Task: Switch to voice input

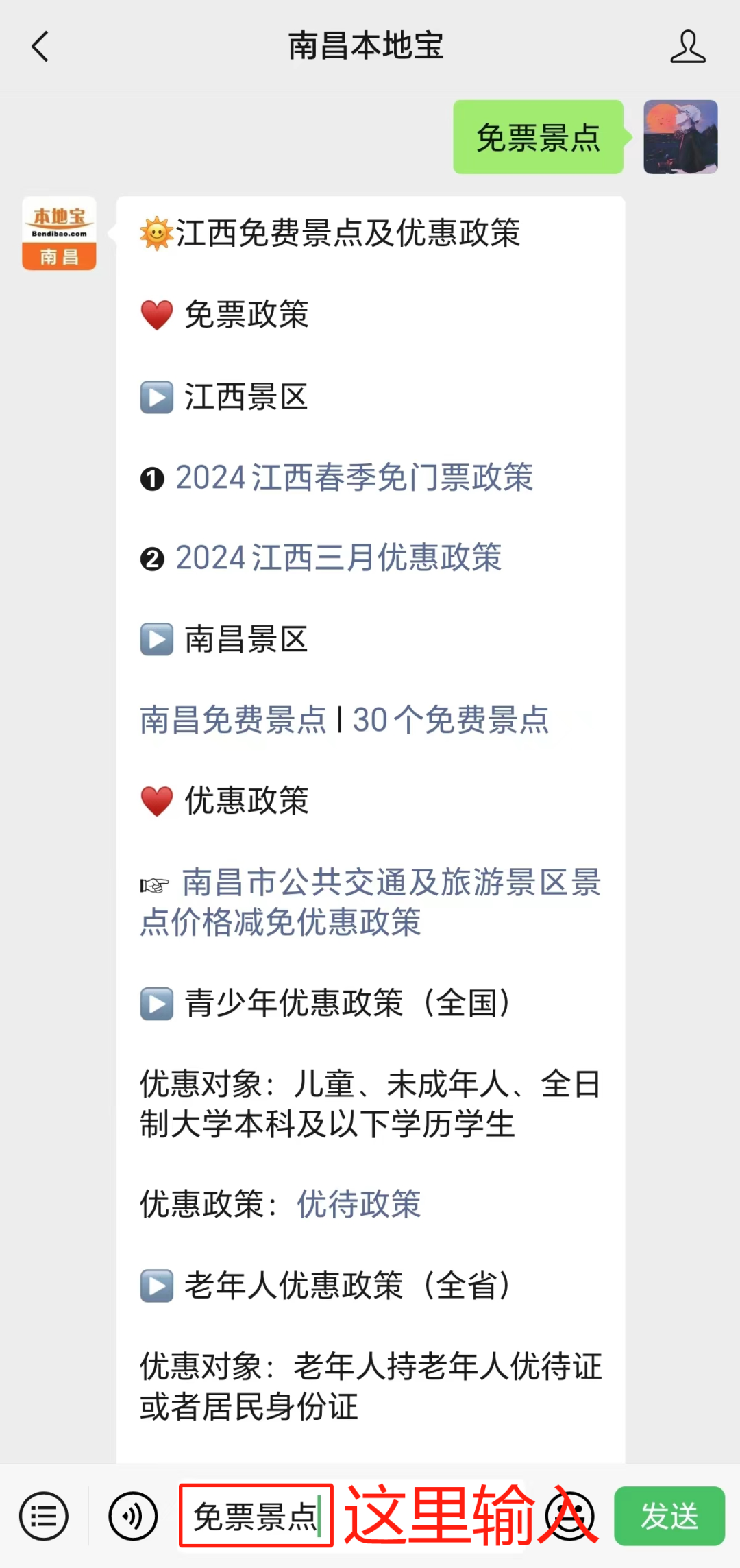Action: 133,1516
